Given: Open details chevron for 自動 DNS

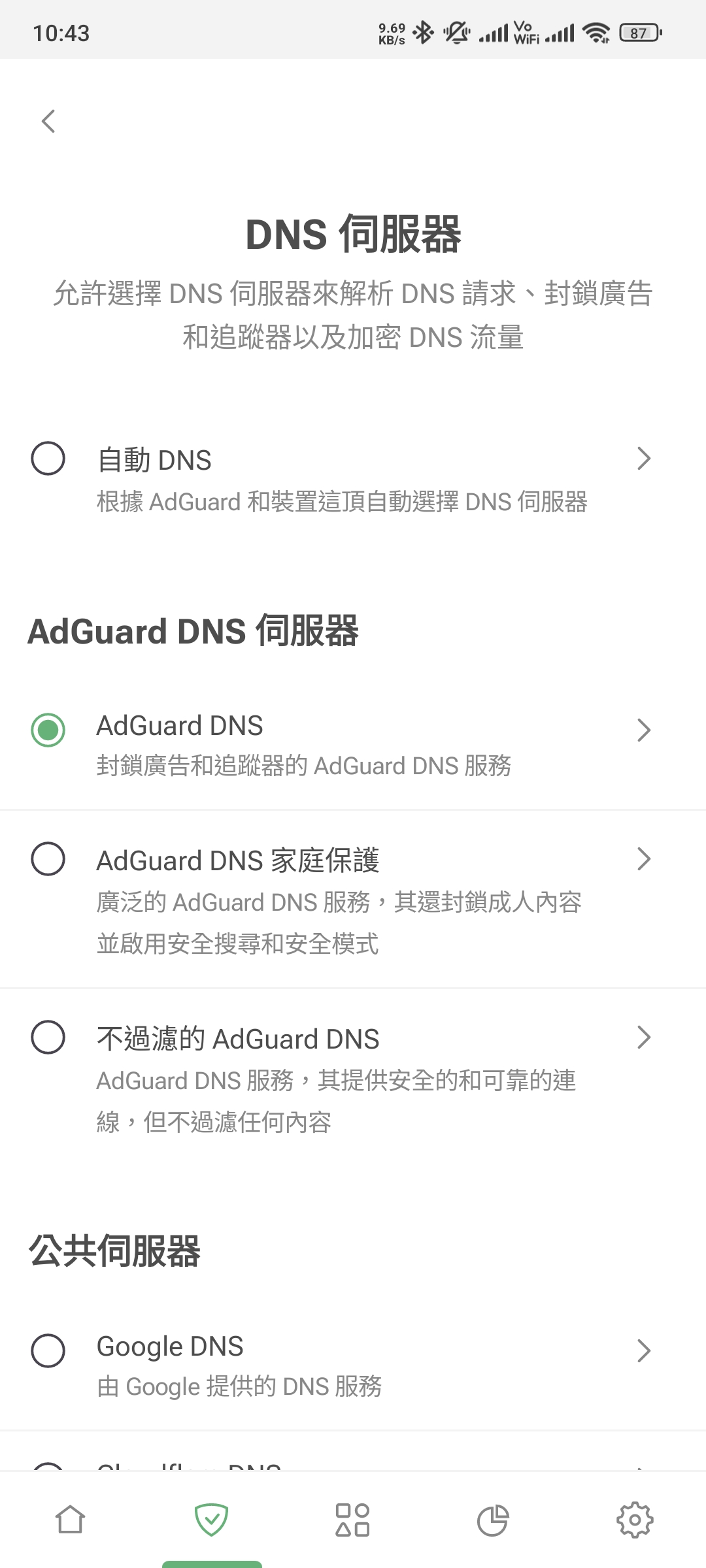Looking at the screenshot, I should coord(644,459).
